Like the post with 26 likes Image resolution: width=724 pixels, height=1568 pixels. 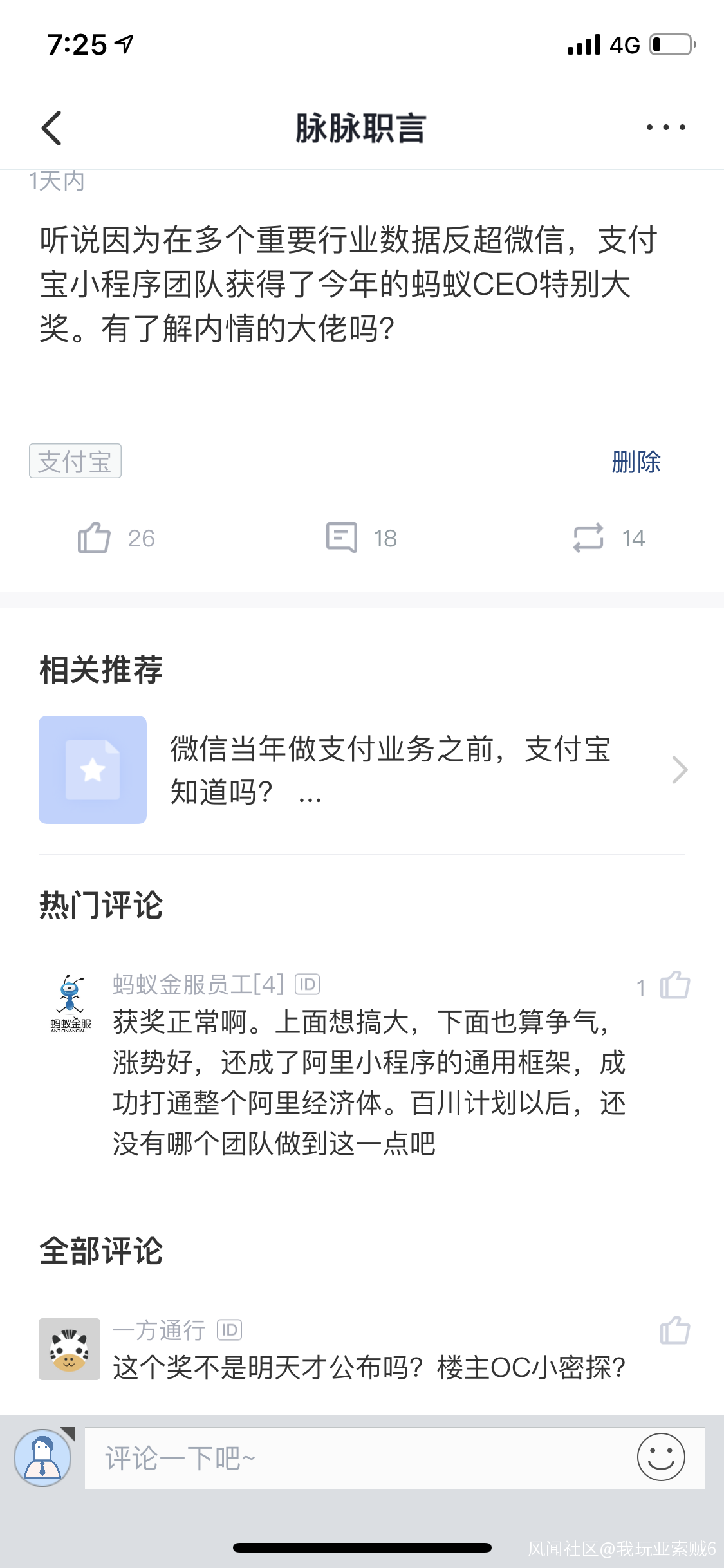94,538
